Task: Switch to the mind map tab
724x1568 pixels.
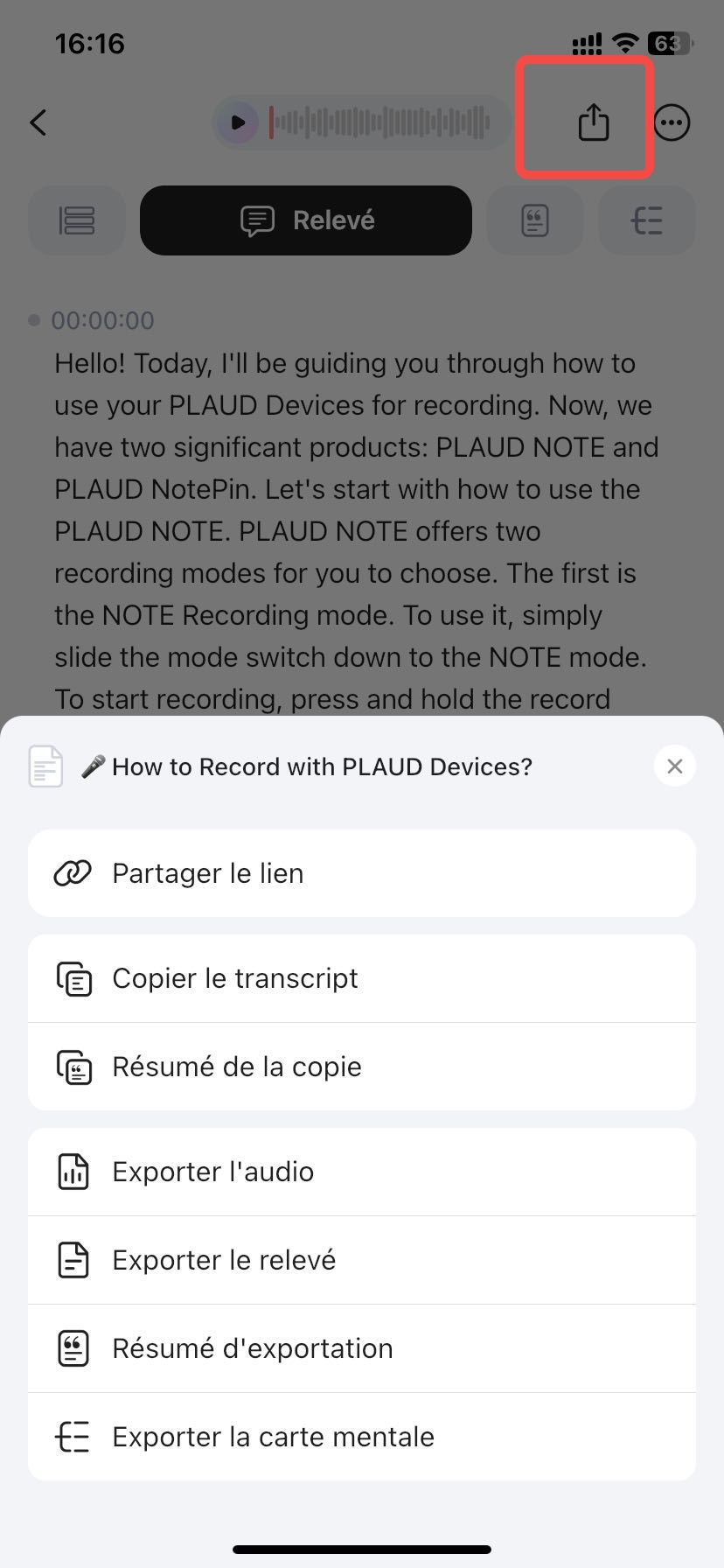Action: click(x=646, y=220)
